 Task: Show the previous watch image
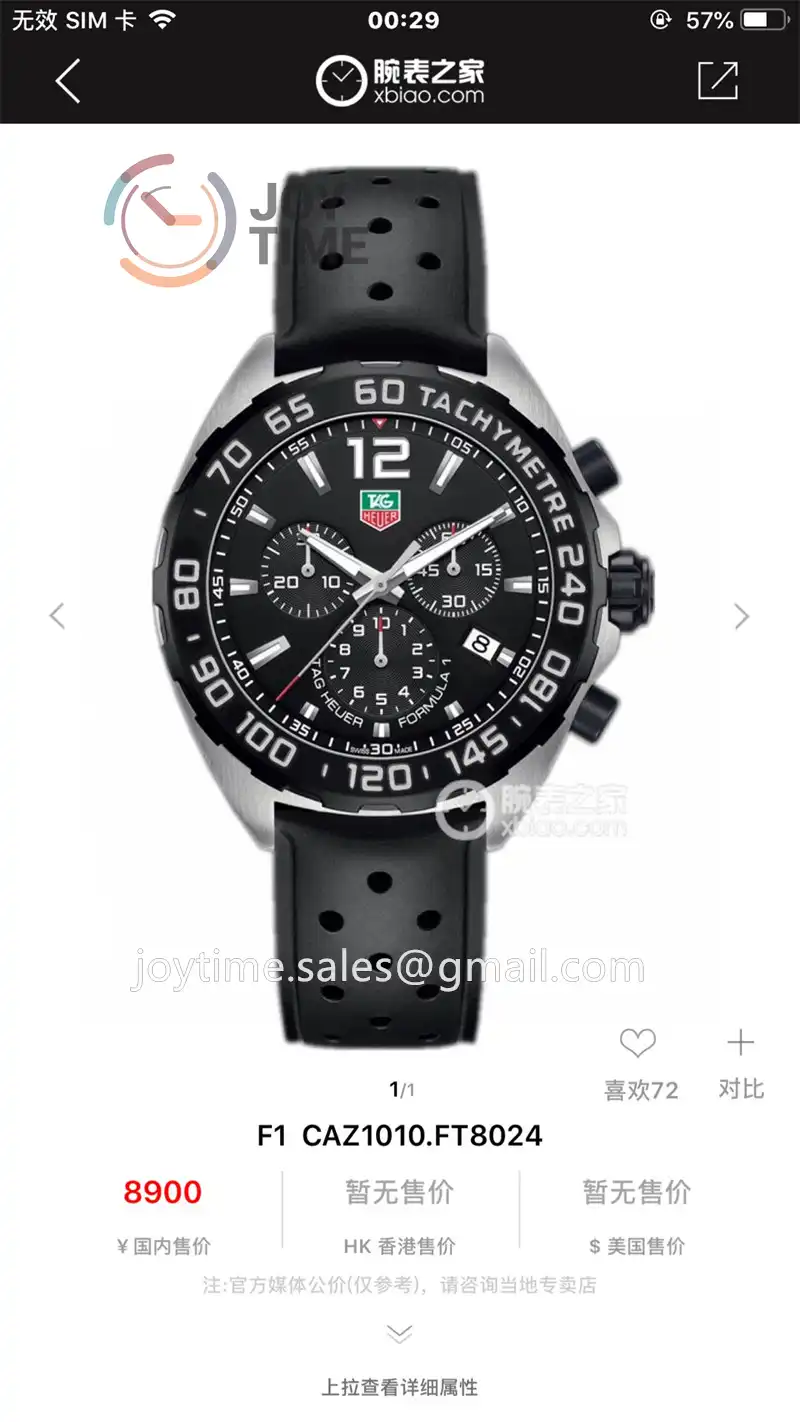point(57,616)
